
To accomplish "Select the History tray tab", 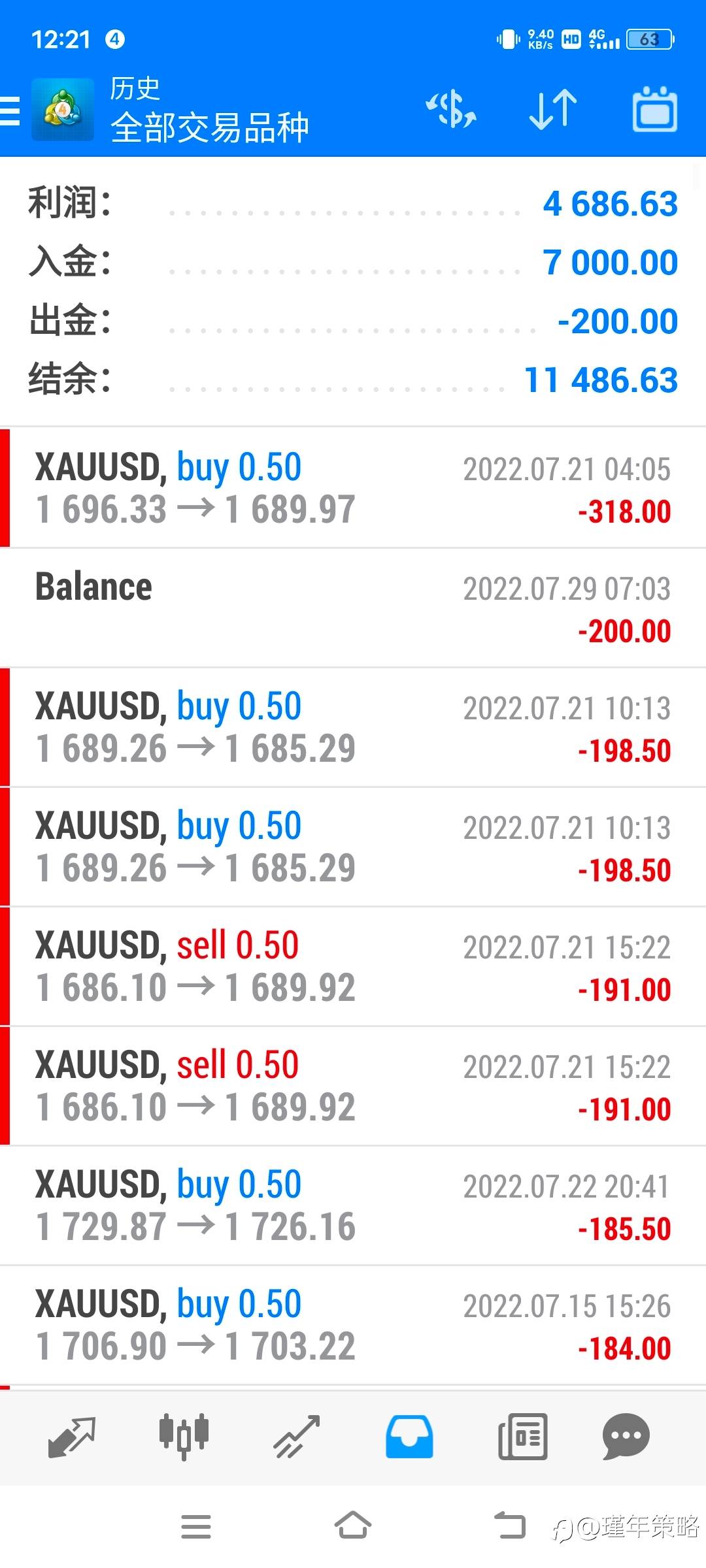I will [409, 1437].
